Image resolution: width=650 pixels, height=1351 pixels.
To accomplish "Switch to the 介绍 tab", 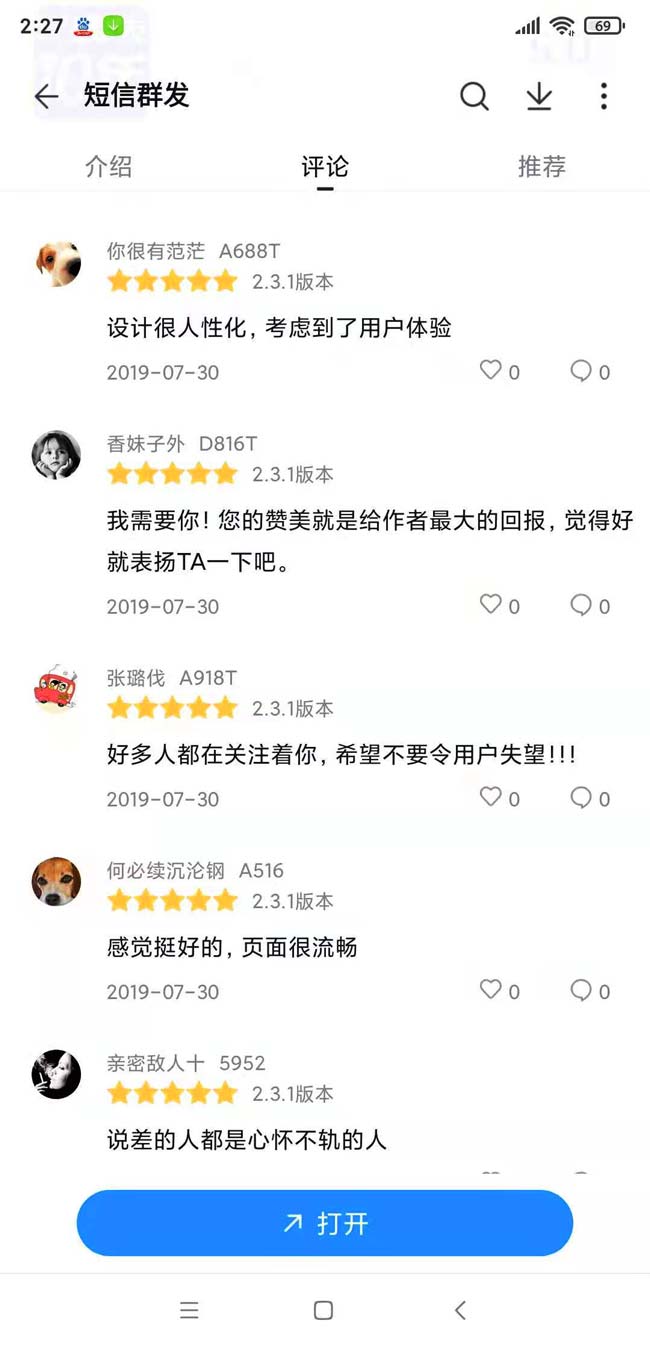I will click(108, 166).
